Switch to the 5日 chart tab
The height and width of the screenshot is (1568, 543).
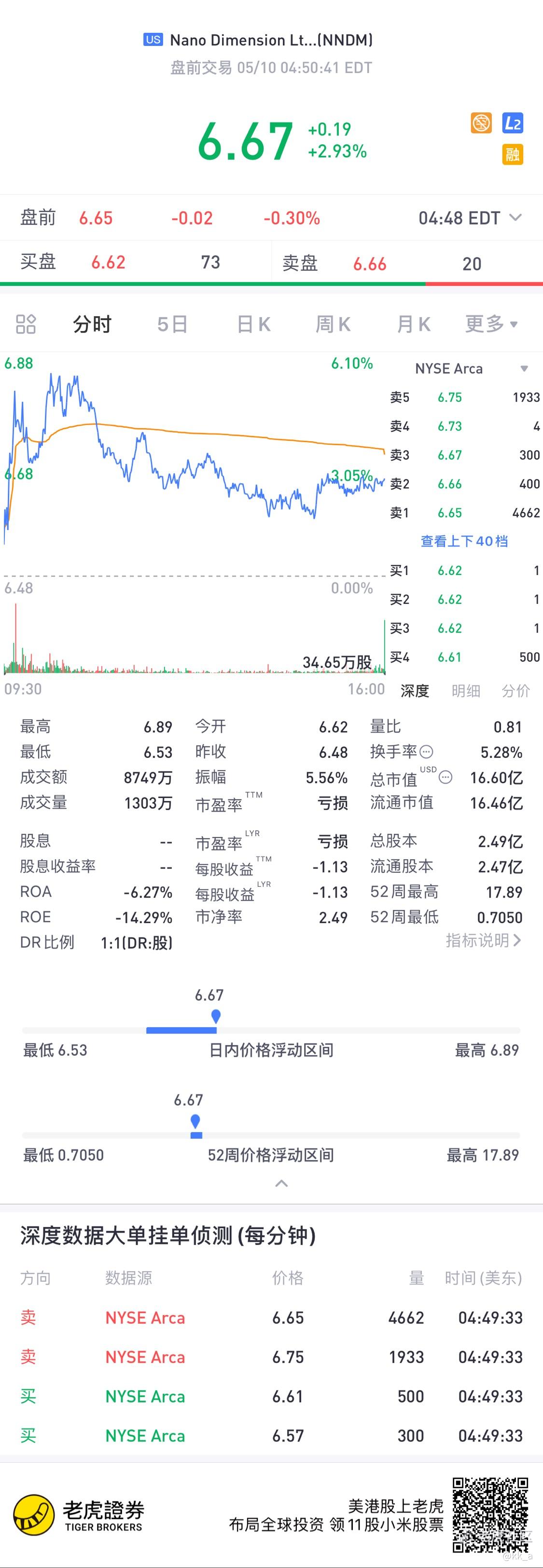(172, 324)
